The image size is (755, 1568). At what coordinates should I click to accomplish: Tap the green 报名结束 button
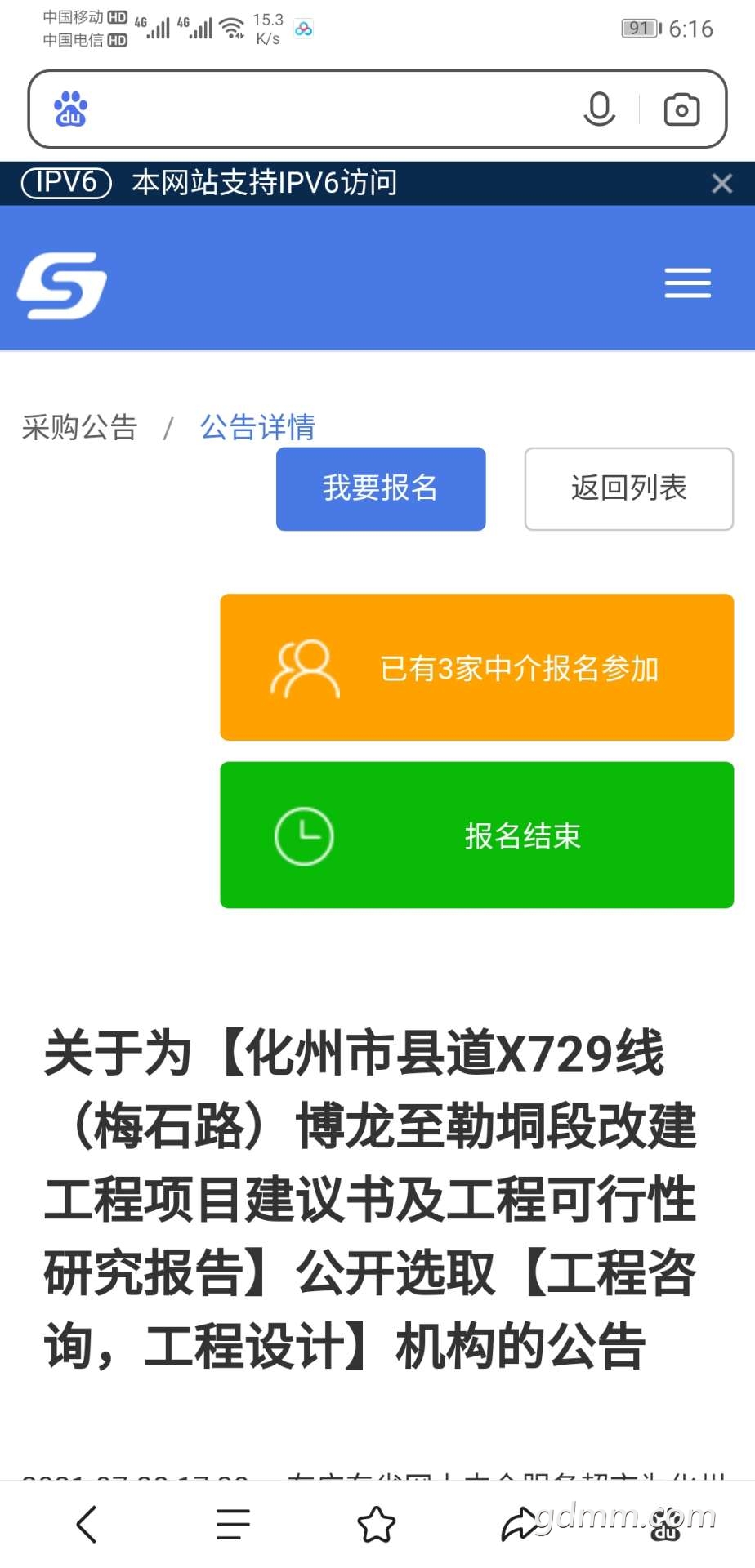tap(476, 835)
